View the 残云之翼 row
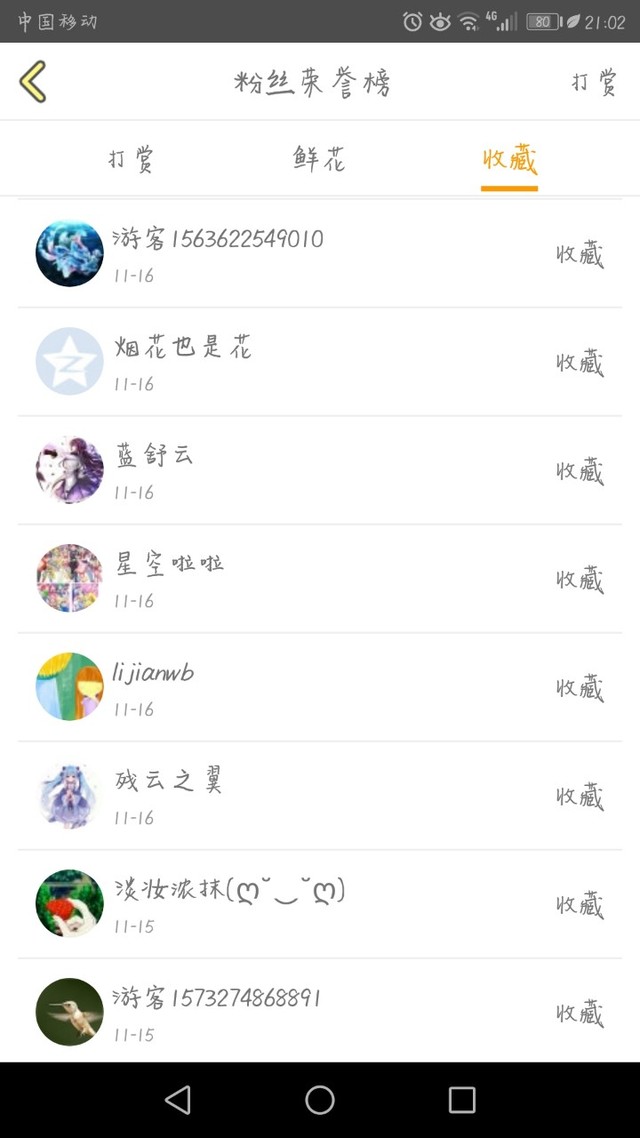The width and height of the screenshot is (640, 1138). click(x=320, y=796)
